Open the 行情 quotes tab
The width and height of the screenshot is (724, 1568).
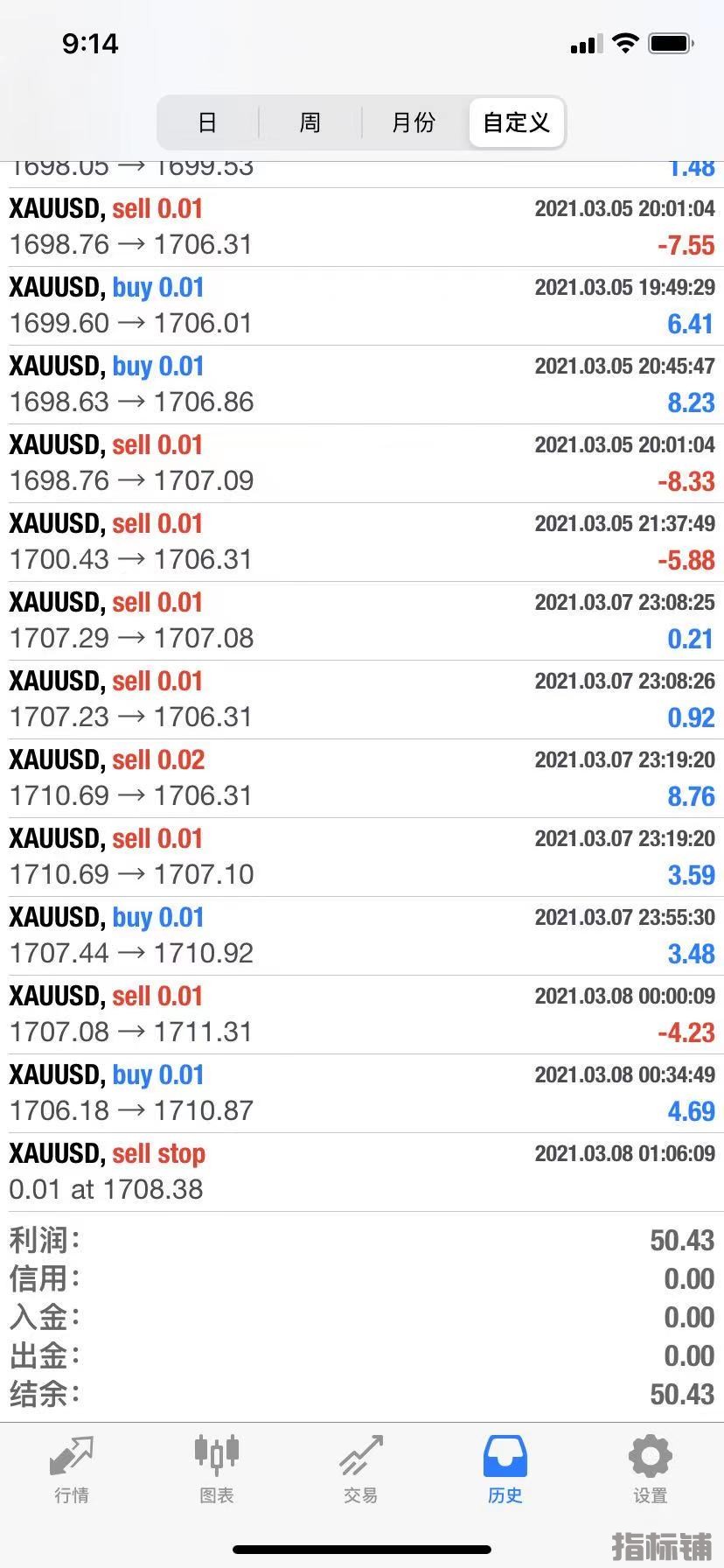pos(72,1469)
